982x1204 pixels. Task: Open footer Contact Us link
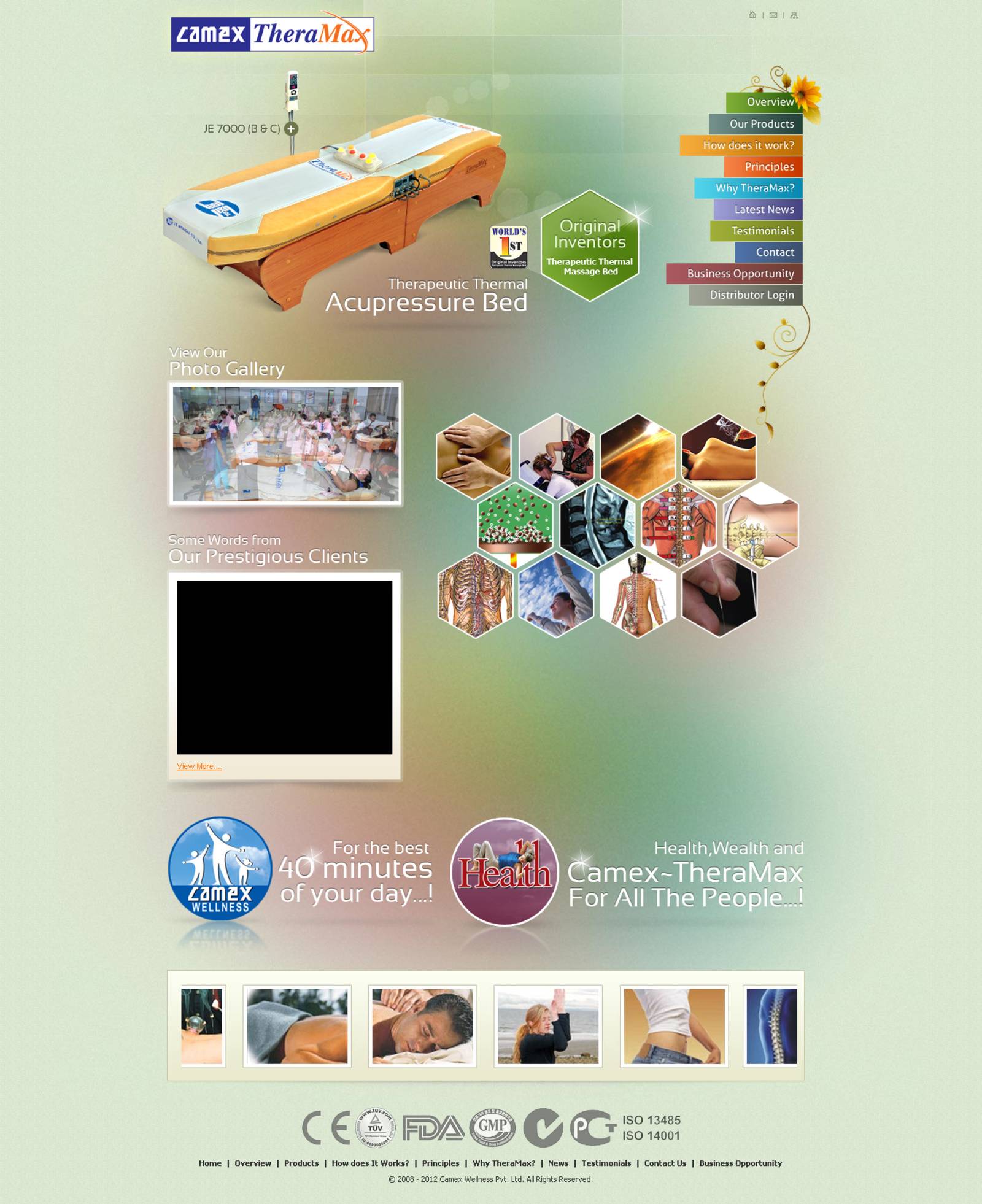click(665, 1163)
